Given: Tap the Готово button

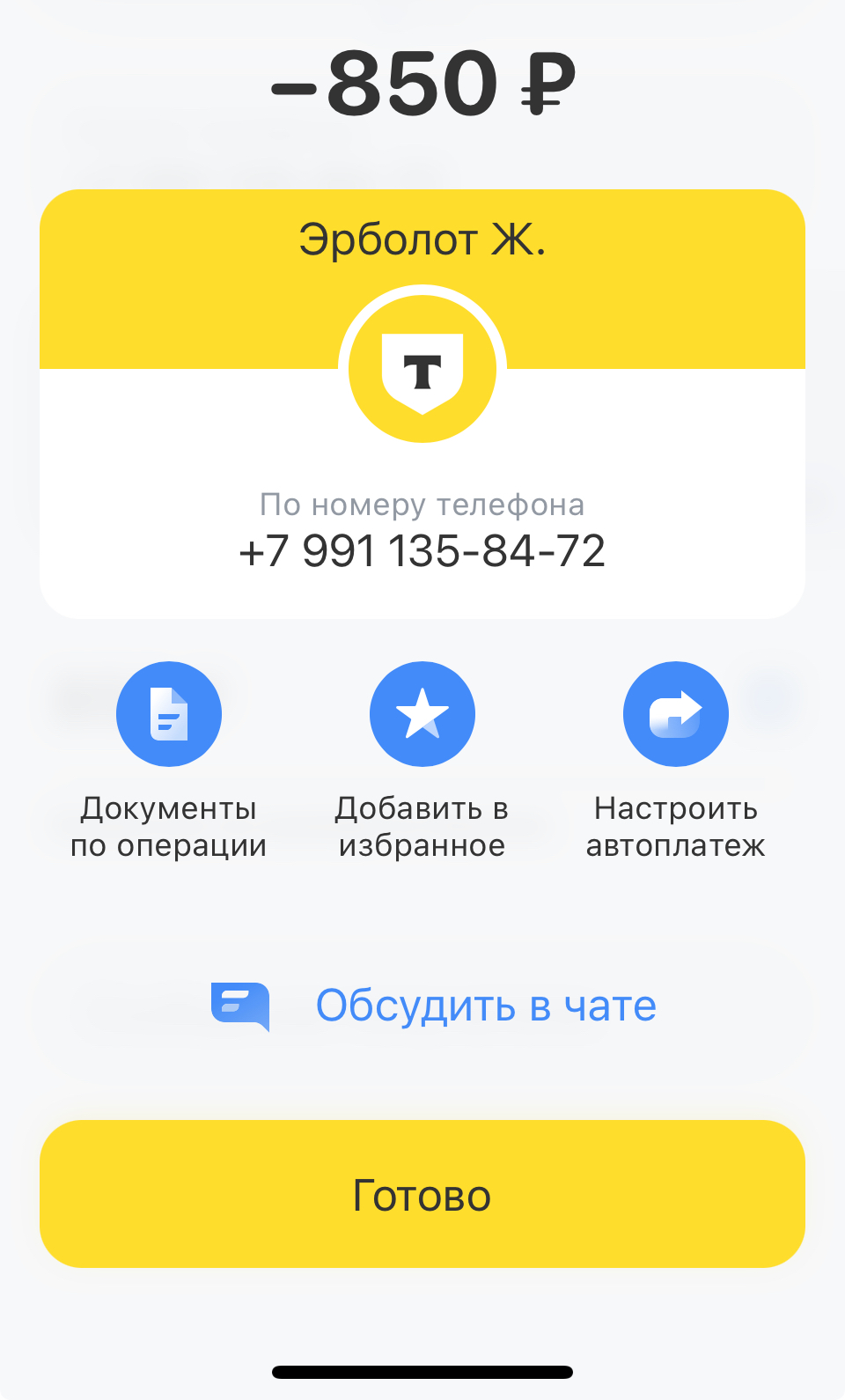Looking at the screenshot, I should tap(422, 1194).
